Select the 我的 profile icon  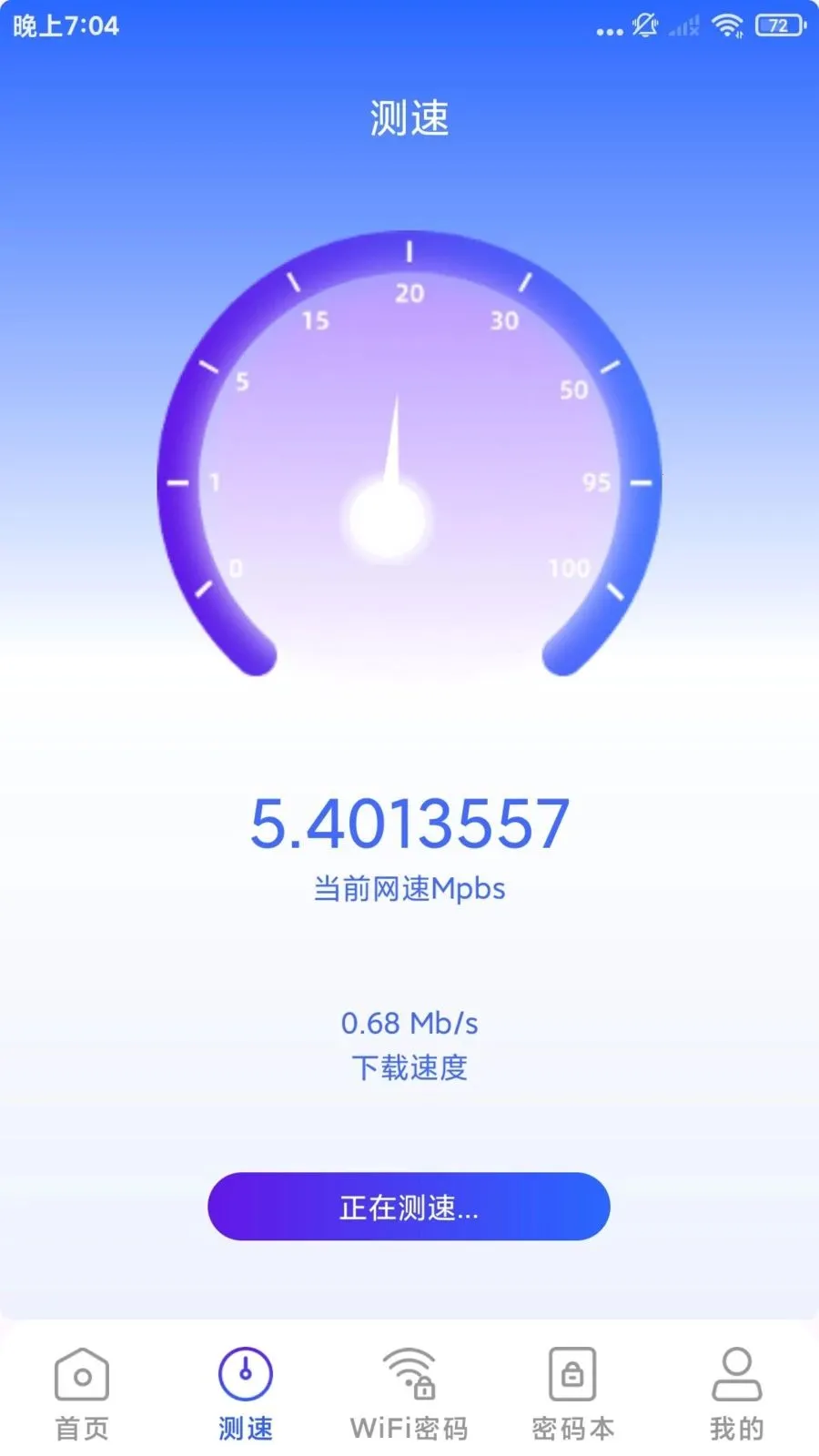tap(737, 1372)
